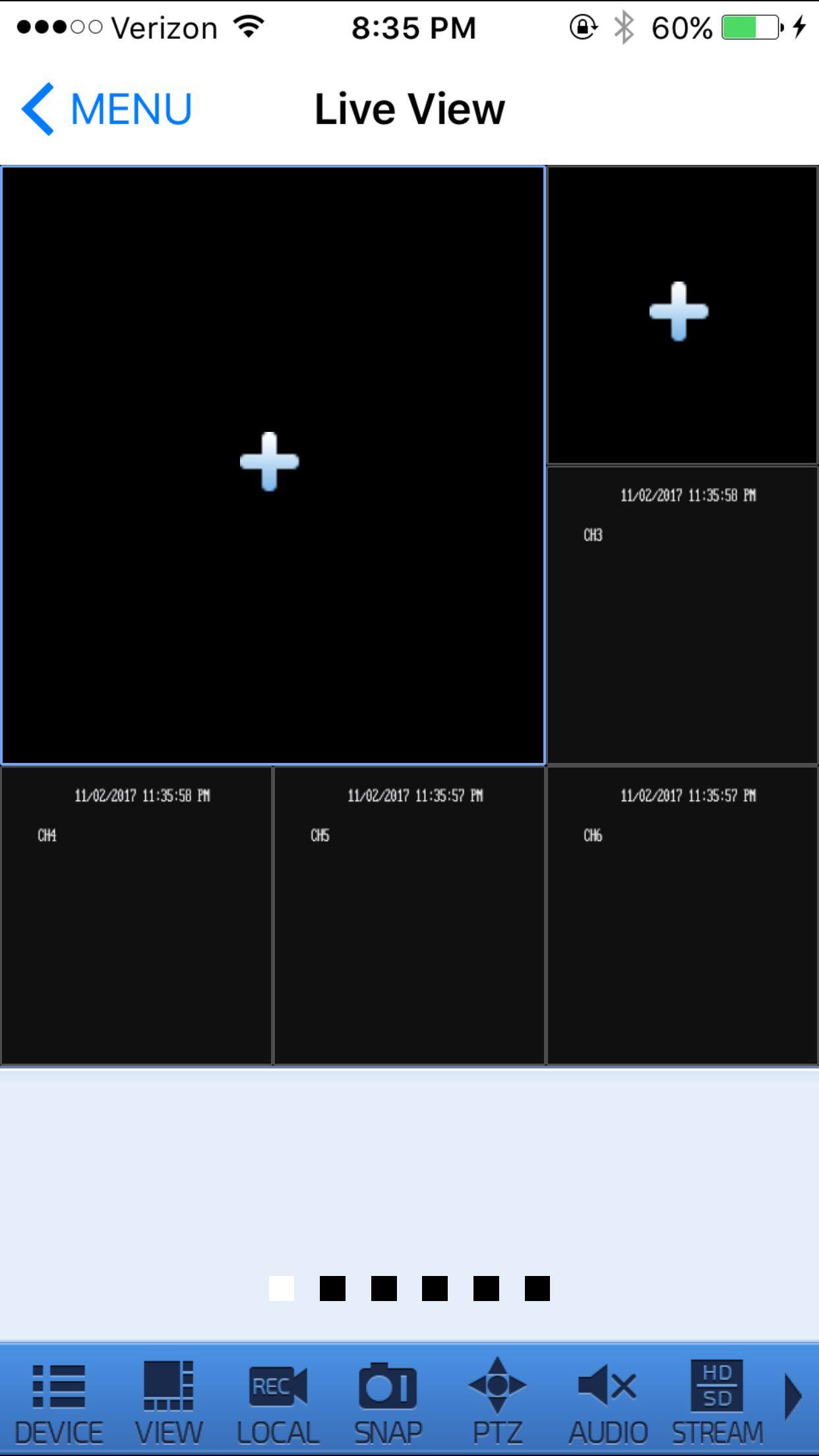Screen dimensions: 819x1456
Task: Go back to MENU
Action: (107, 109)
